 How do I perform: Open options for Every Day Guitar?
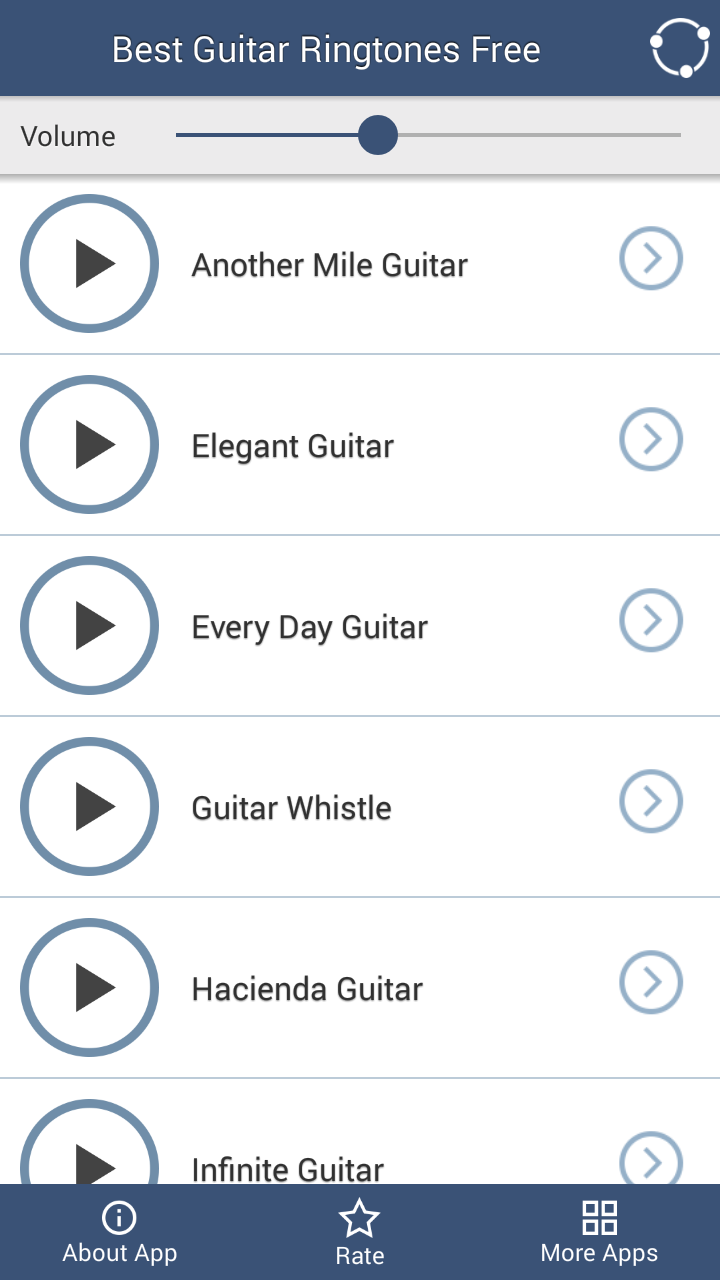click(x=651, y=621)
